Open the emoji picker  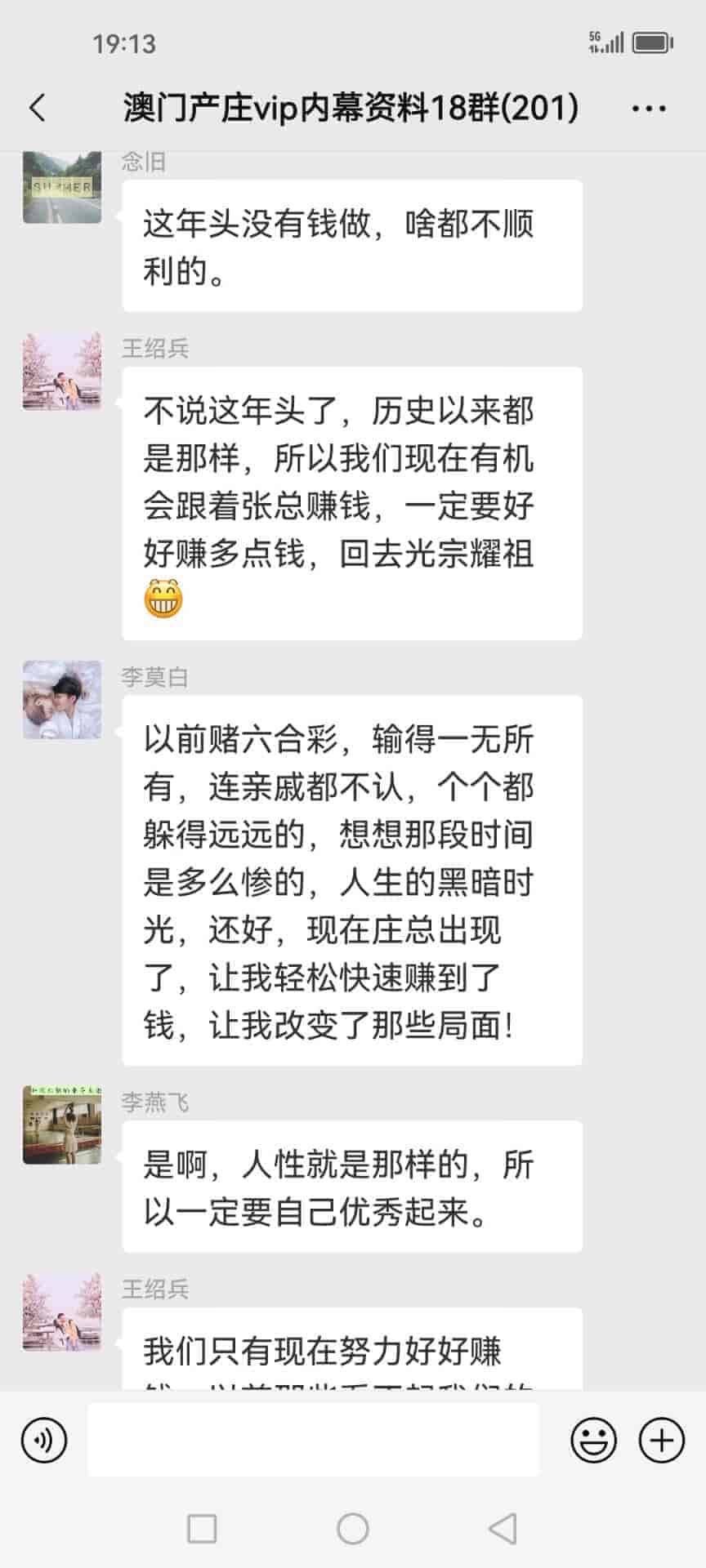coord(593,1440)
